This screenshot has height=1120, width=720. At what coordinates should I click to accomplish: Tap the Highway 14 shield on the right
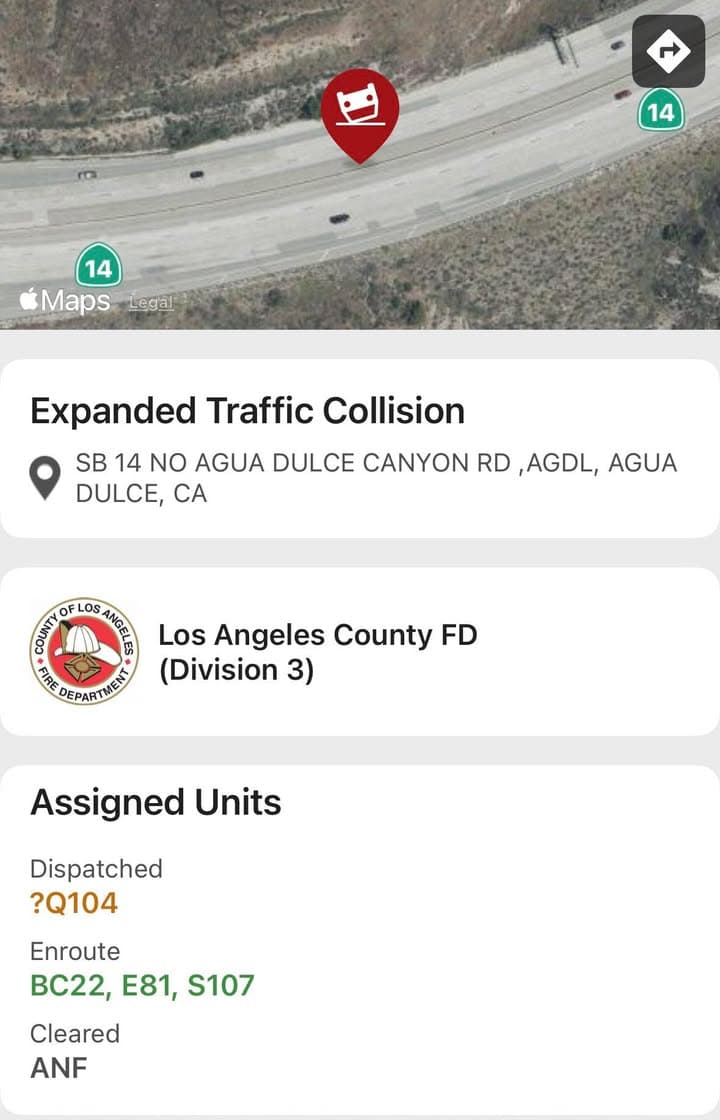pyautogui.click(x=661, y=113)
